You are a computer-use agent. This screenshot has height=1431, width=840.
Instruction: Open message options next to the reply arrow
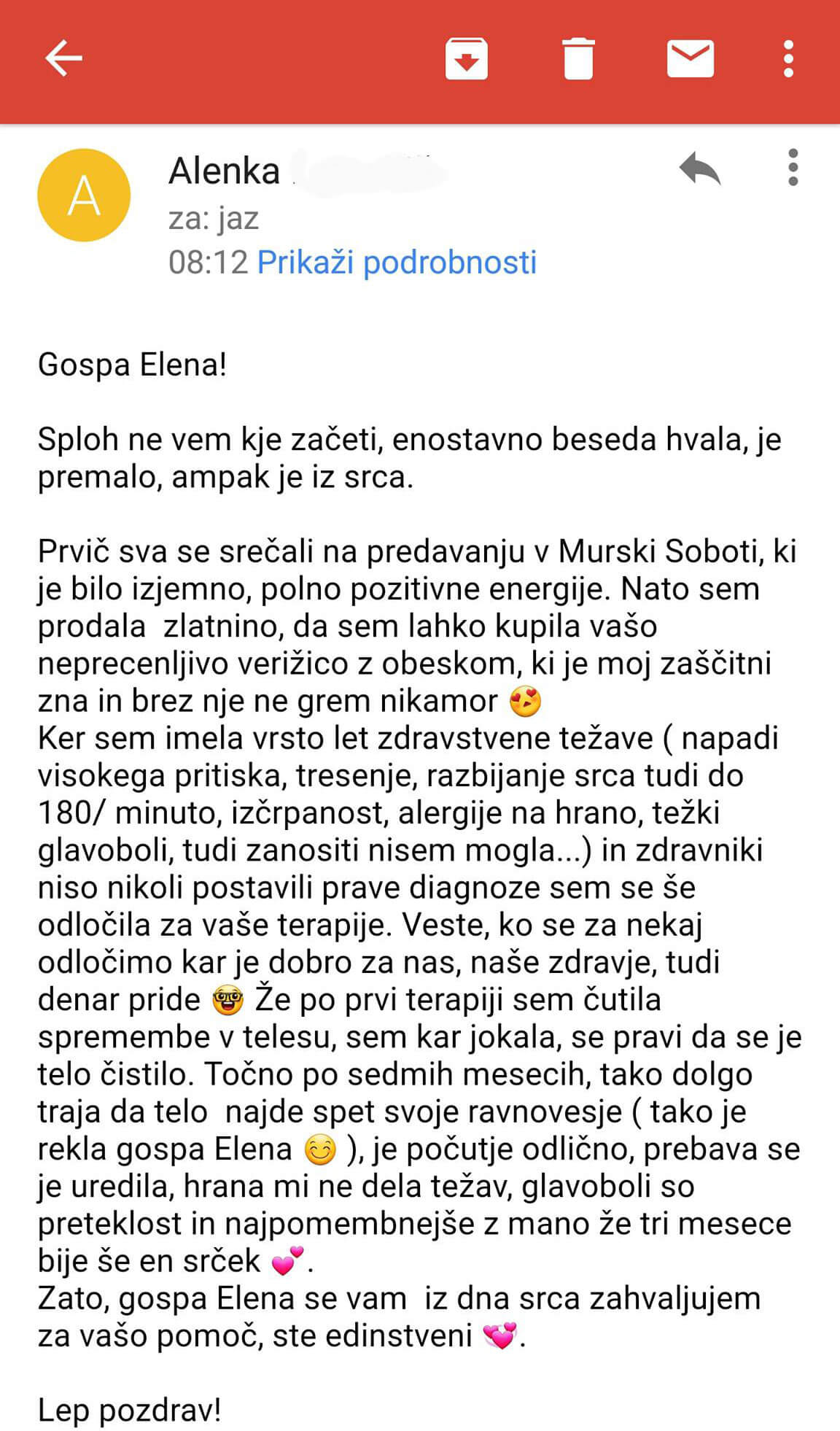[x=793, y=168]
